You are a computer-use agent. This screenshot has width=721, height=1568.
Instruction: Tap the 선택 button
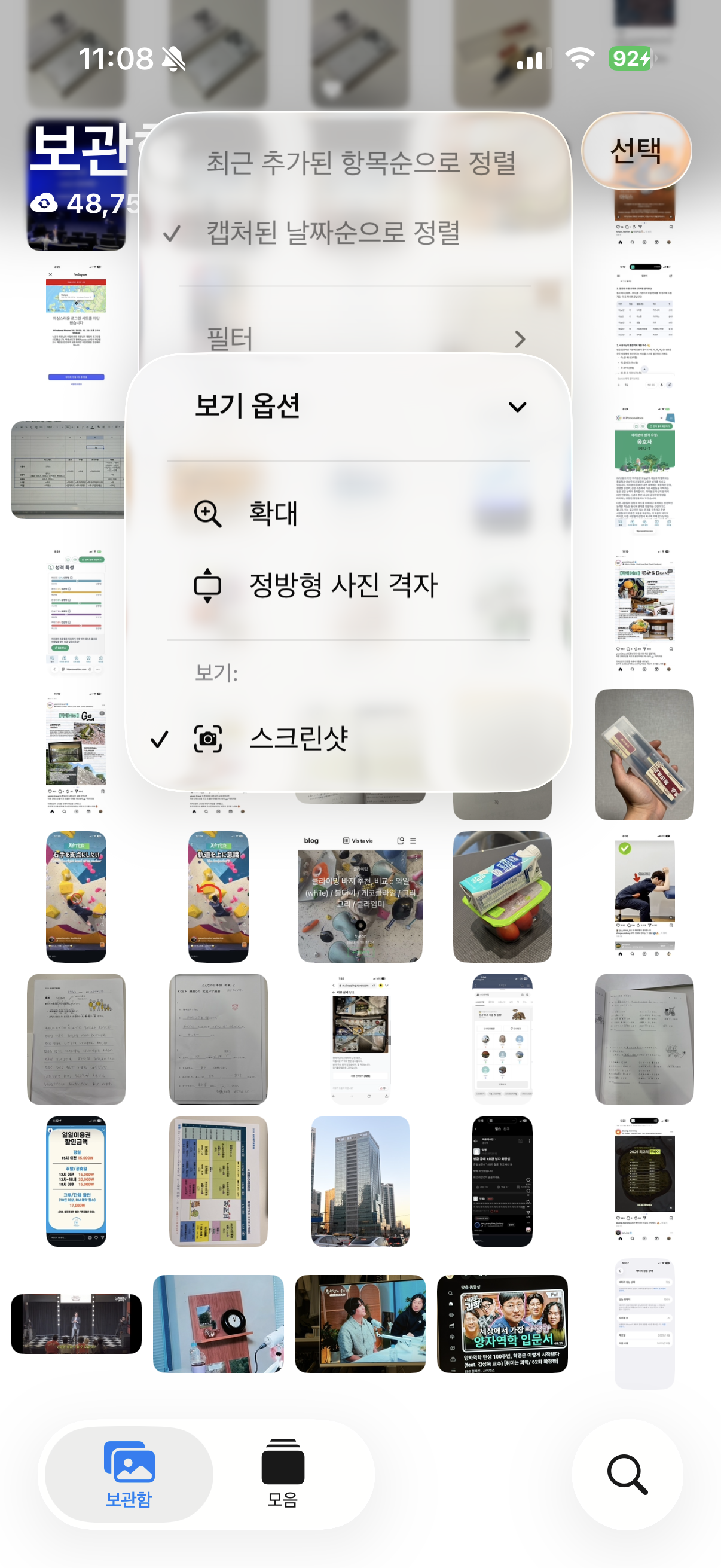click(x=636, y=151)
